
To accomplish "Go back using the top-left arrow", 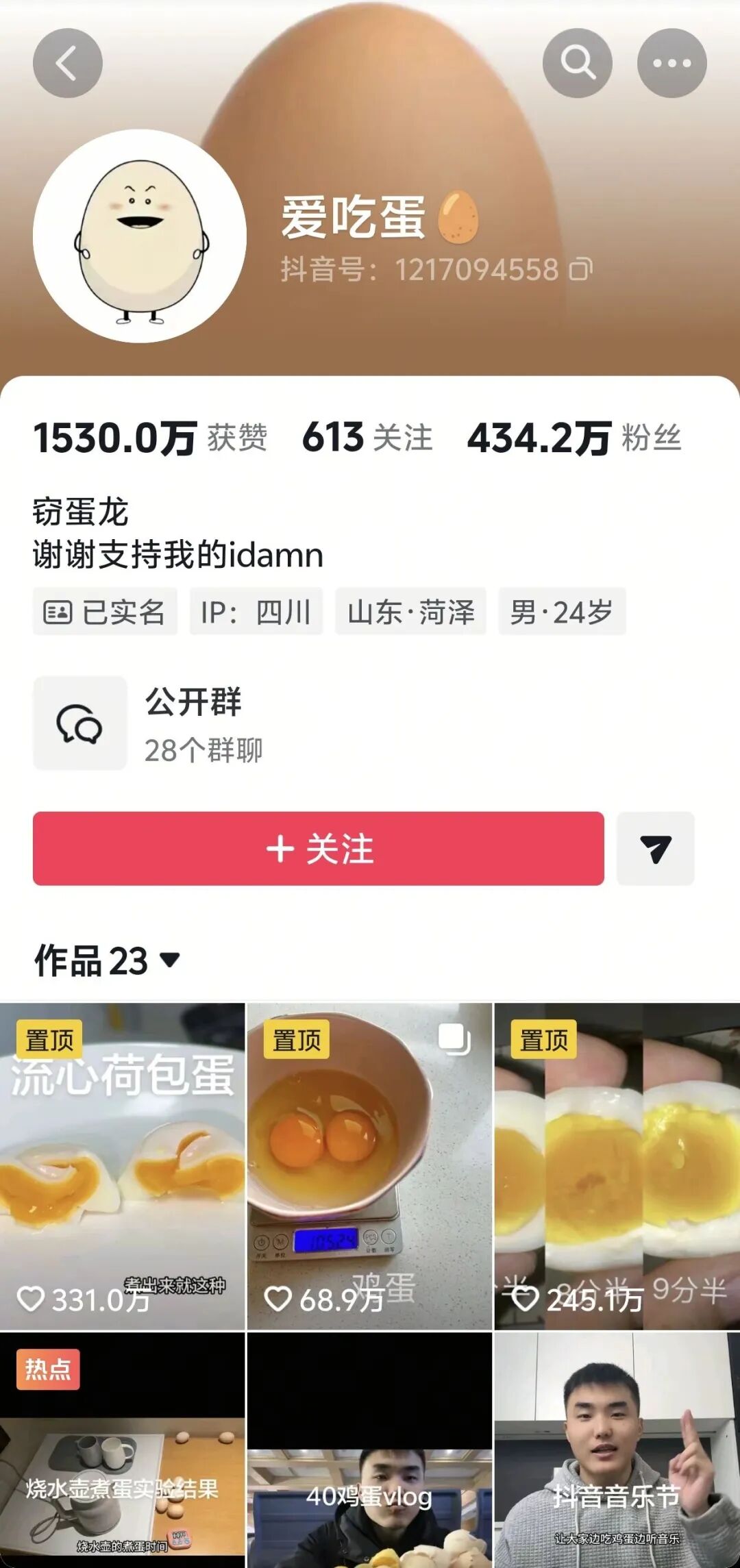I will [x=67, y=63].
